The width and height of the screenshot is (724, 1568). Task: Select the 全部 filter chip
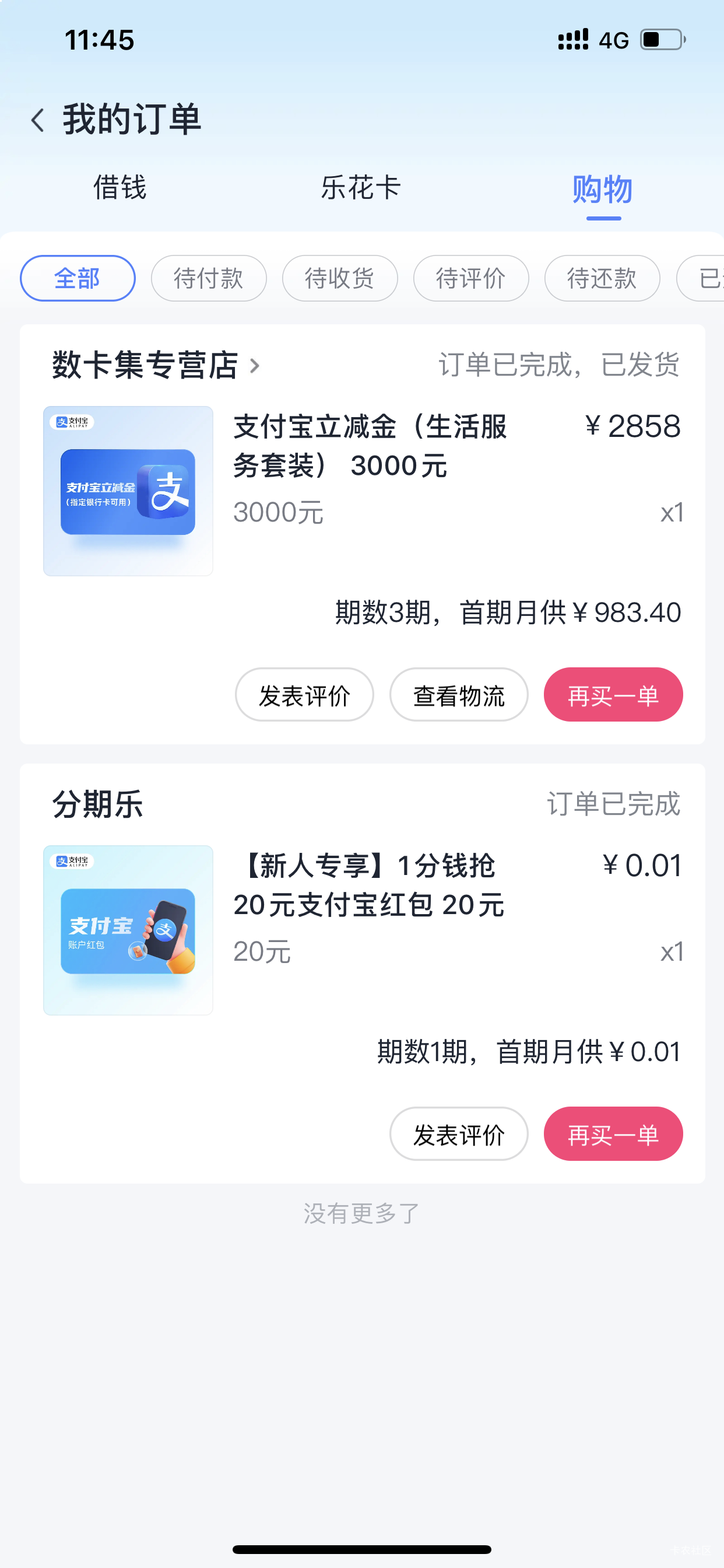click(78, 279)
